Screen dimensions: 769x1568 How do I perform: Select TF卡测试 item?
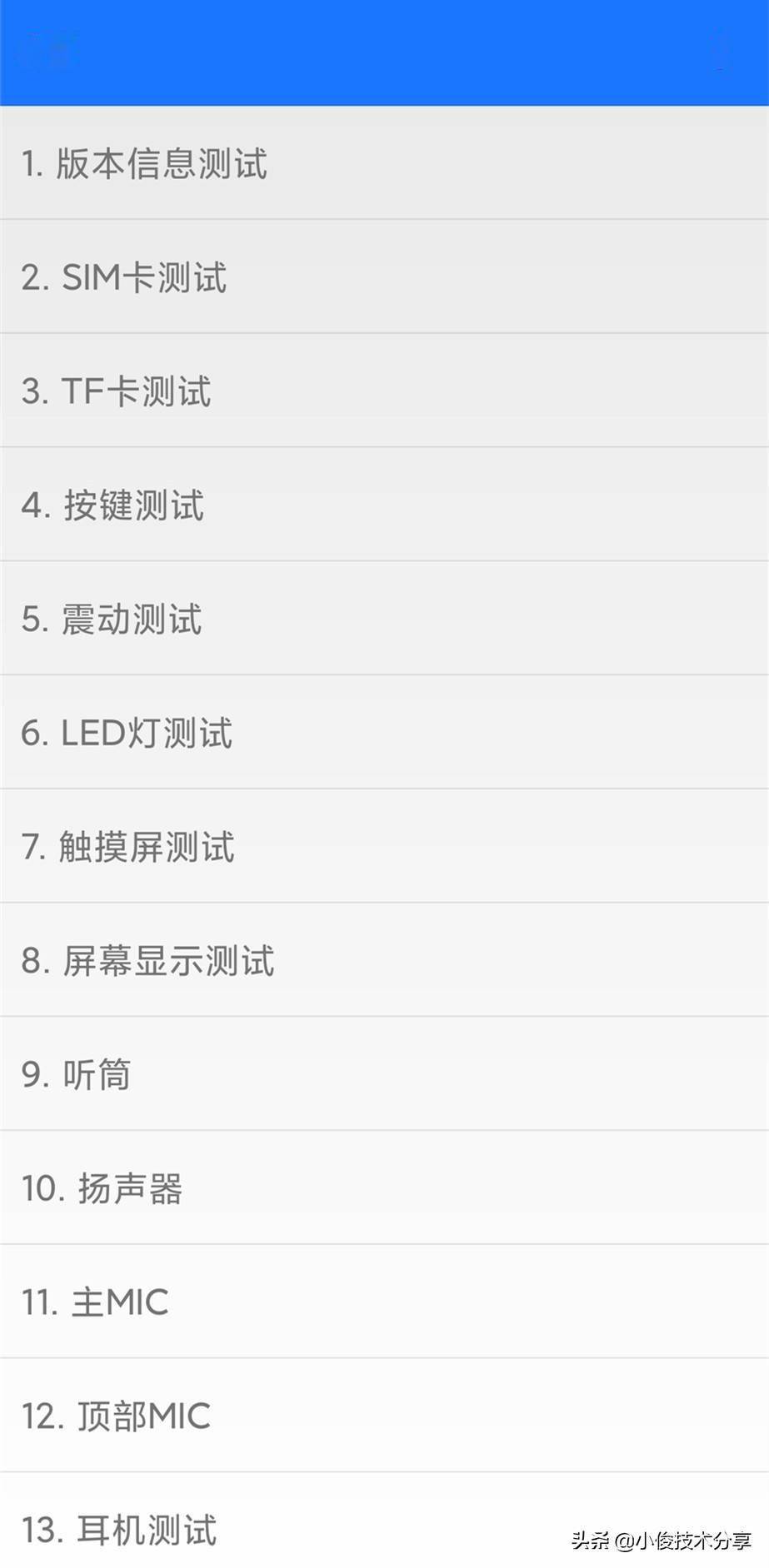click(384, 391)
